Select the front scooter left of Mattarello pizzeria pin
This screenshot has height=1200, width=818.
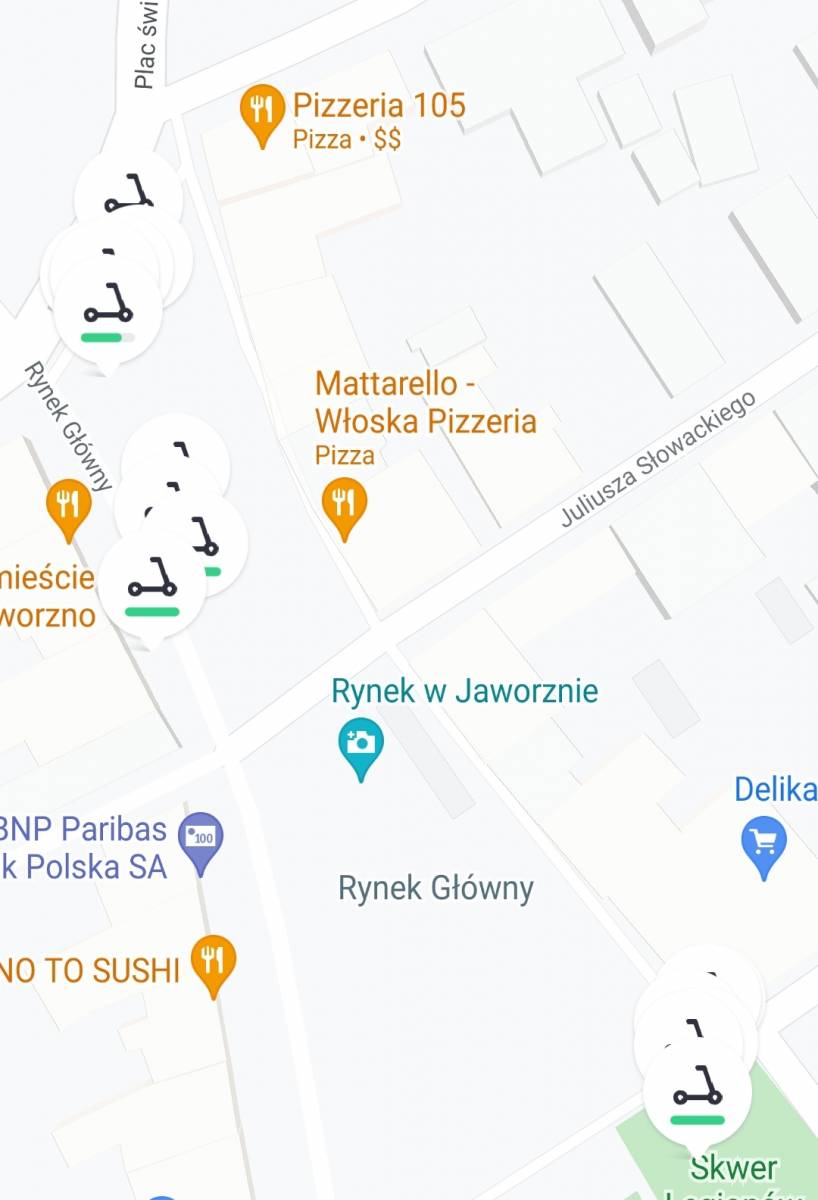click(152, 586)
